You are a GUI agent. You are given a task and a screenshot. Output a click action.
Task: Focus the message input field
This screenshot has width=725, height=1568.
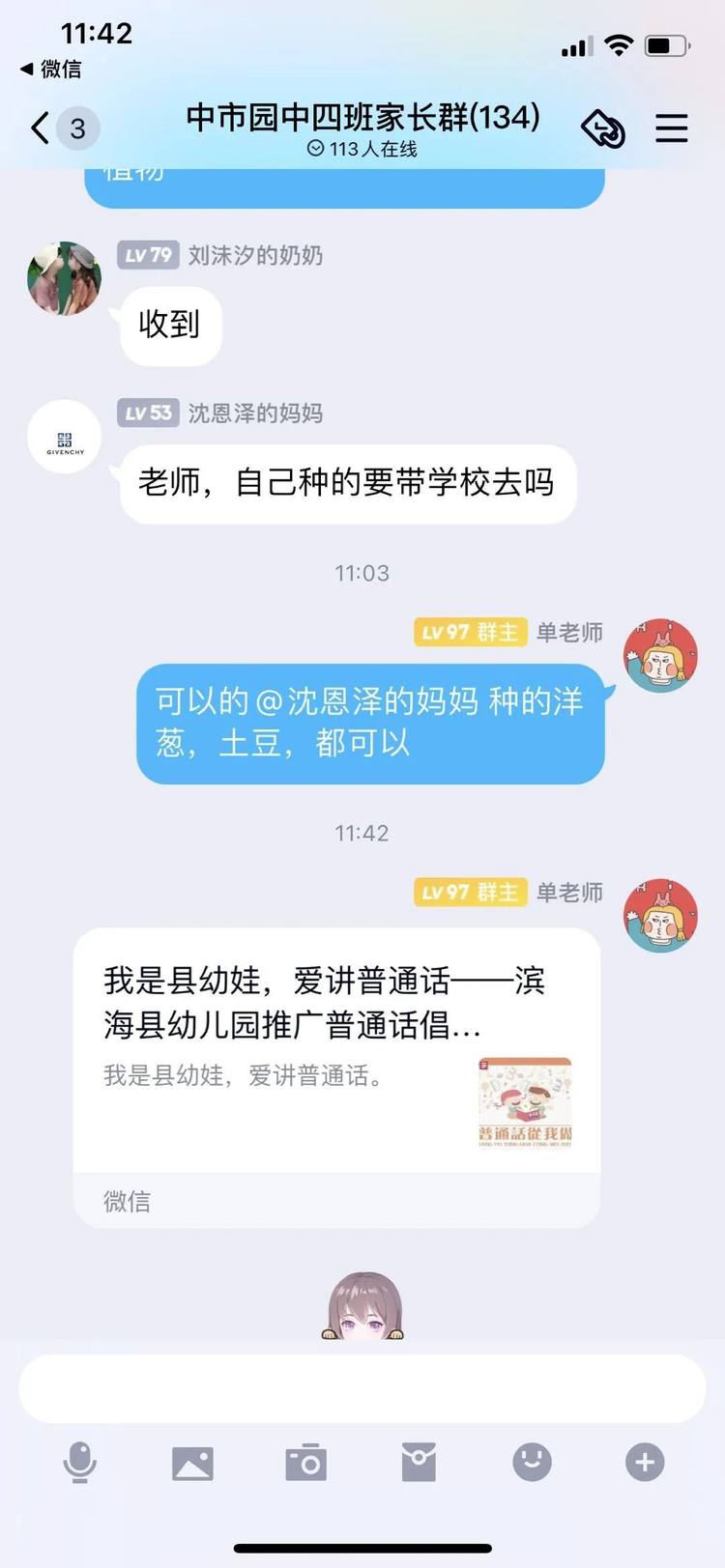362,1388
